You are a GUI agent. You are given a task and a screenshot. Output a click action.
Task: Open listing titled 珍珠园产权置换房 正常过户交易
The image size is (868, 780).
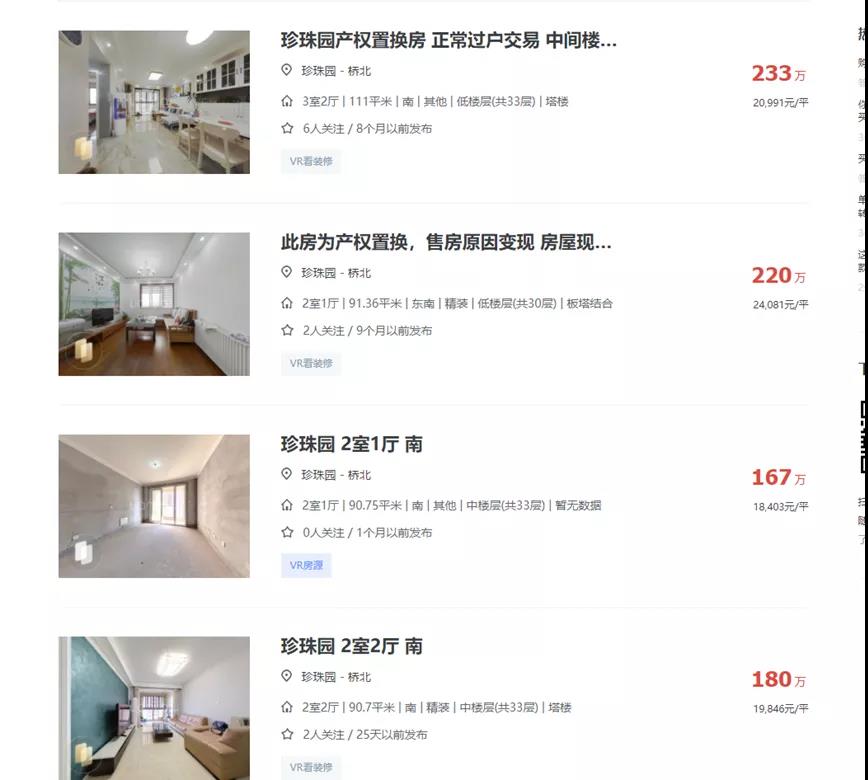coord(448,41)
